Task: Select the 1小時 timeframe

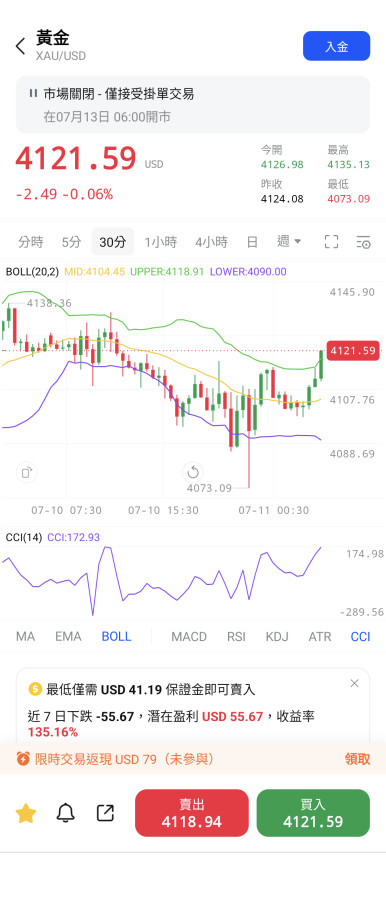Action: pyautogui.click(x=161, y=242)
